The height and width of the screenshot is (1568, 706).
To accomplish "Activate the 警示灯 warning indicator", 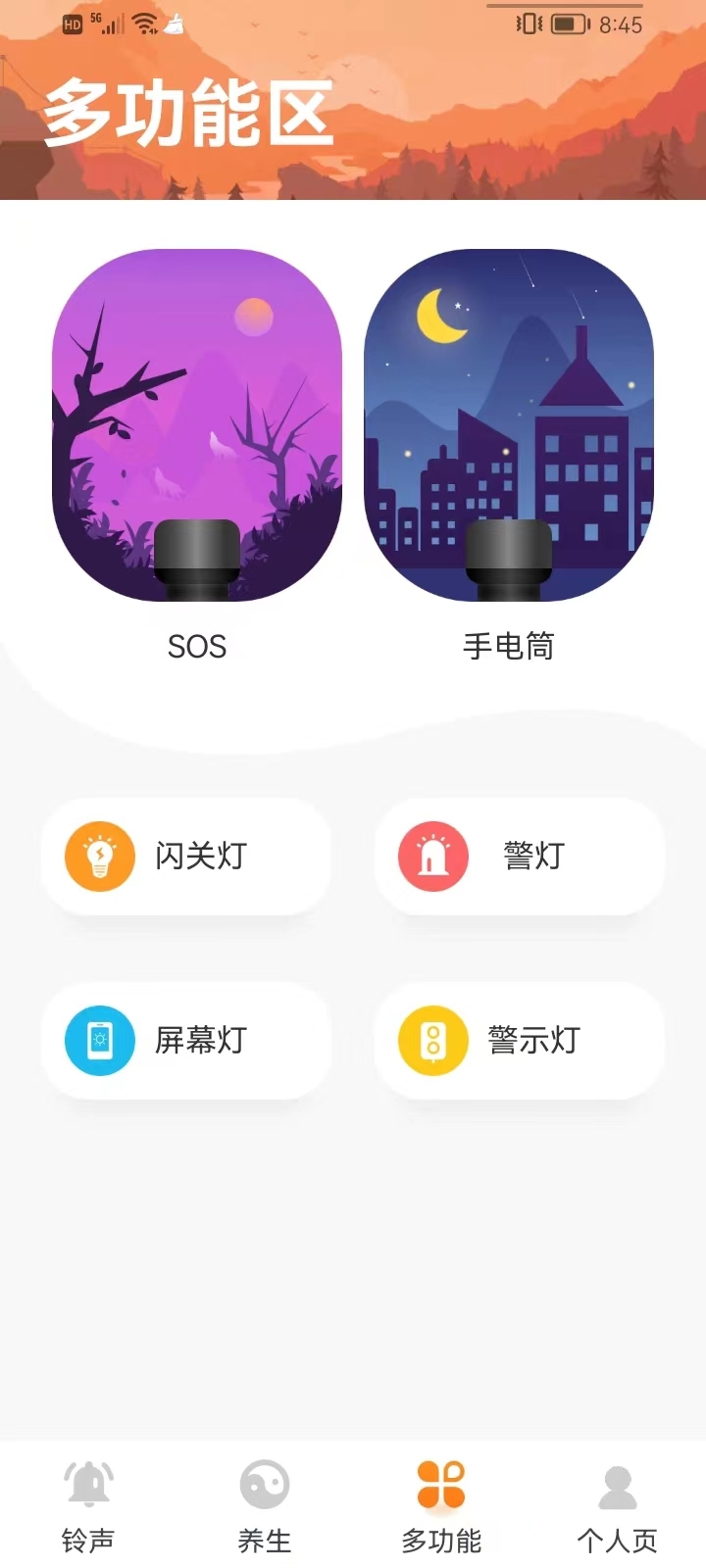I will tap(518, 1041).
